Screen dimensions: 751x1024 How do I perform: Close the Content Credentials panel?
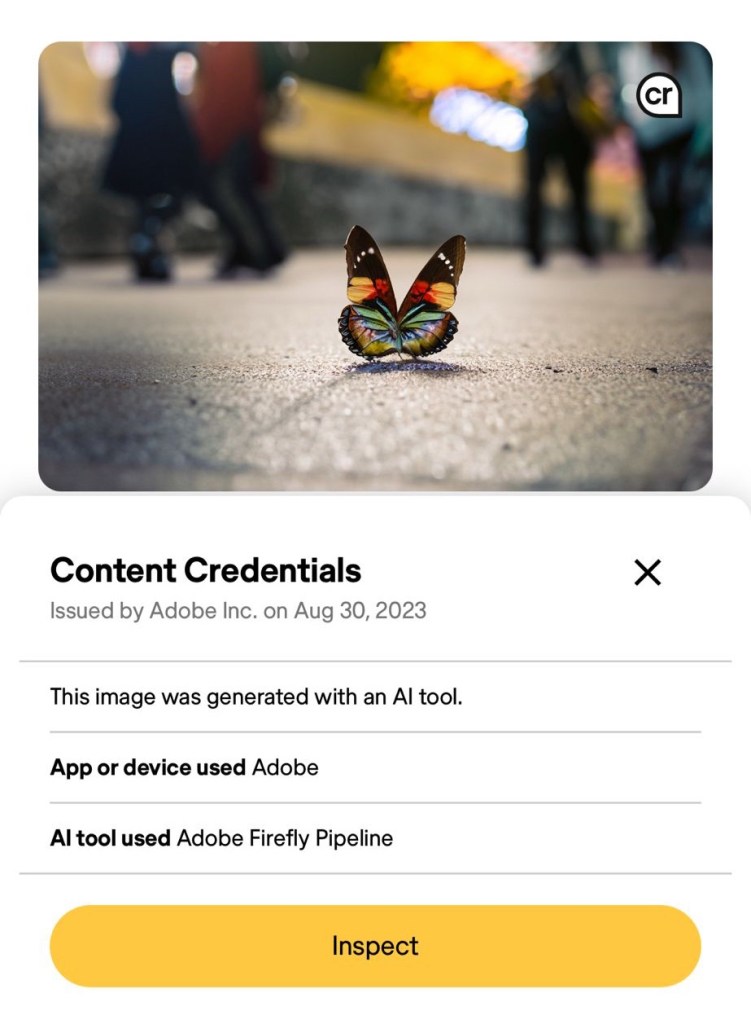tap(648, 572)
